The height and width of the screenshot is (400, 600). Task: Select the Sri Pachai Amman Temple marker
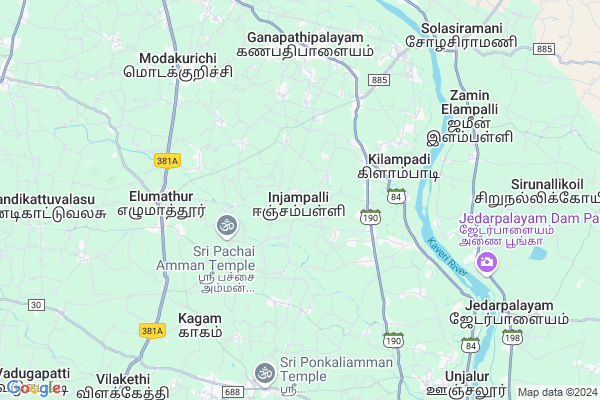(226, 226)
